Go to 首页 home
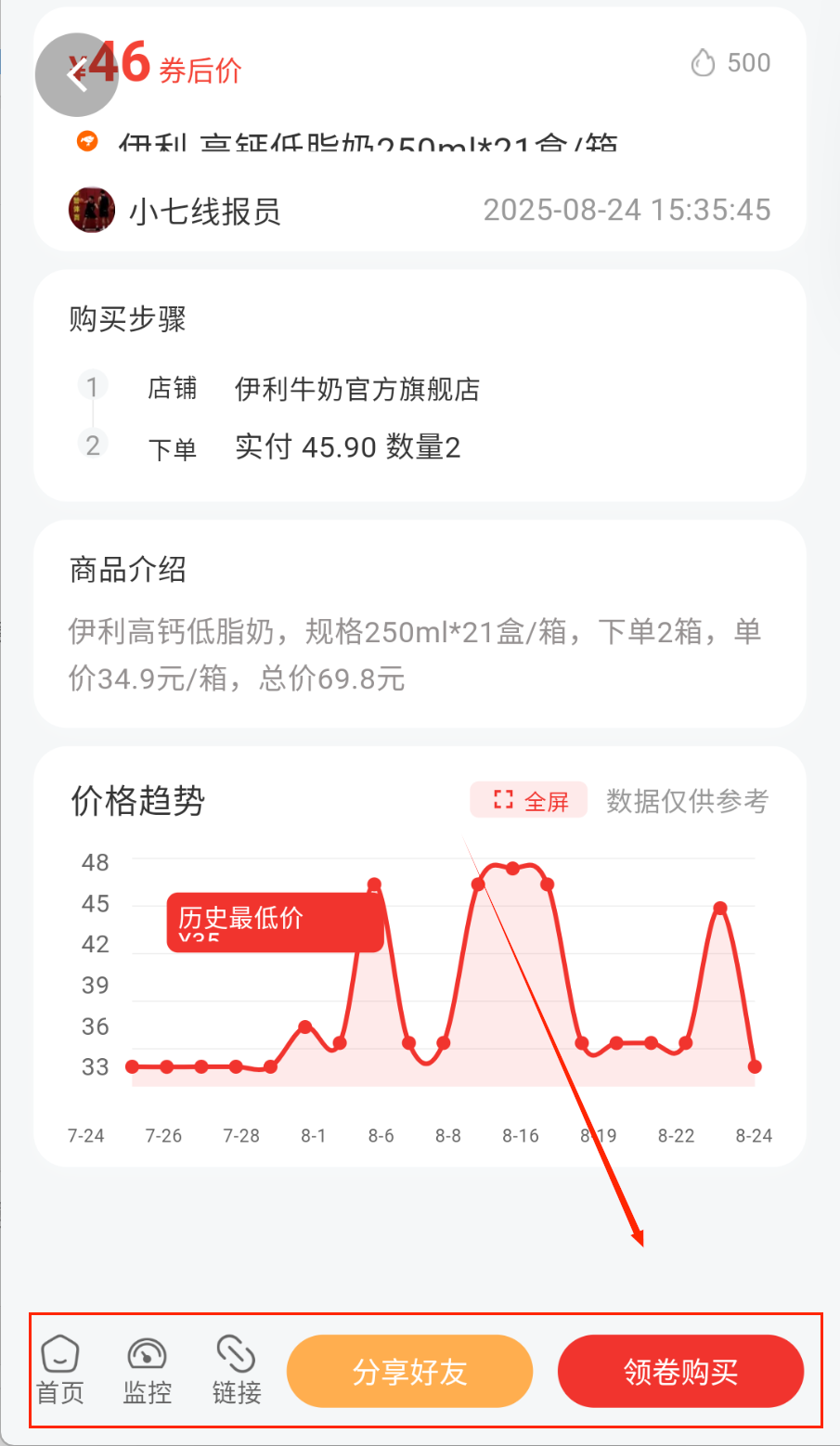The image size is (840, 1446). click(x=60, y=1370)
